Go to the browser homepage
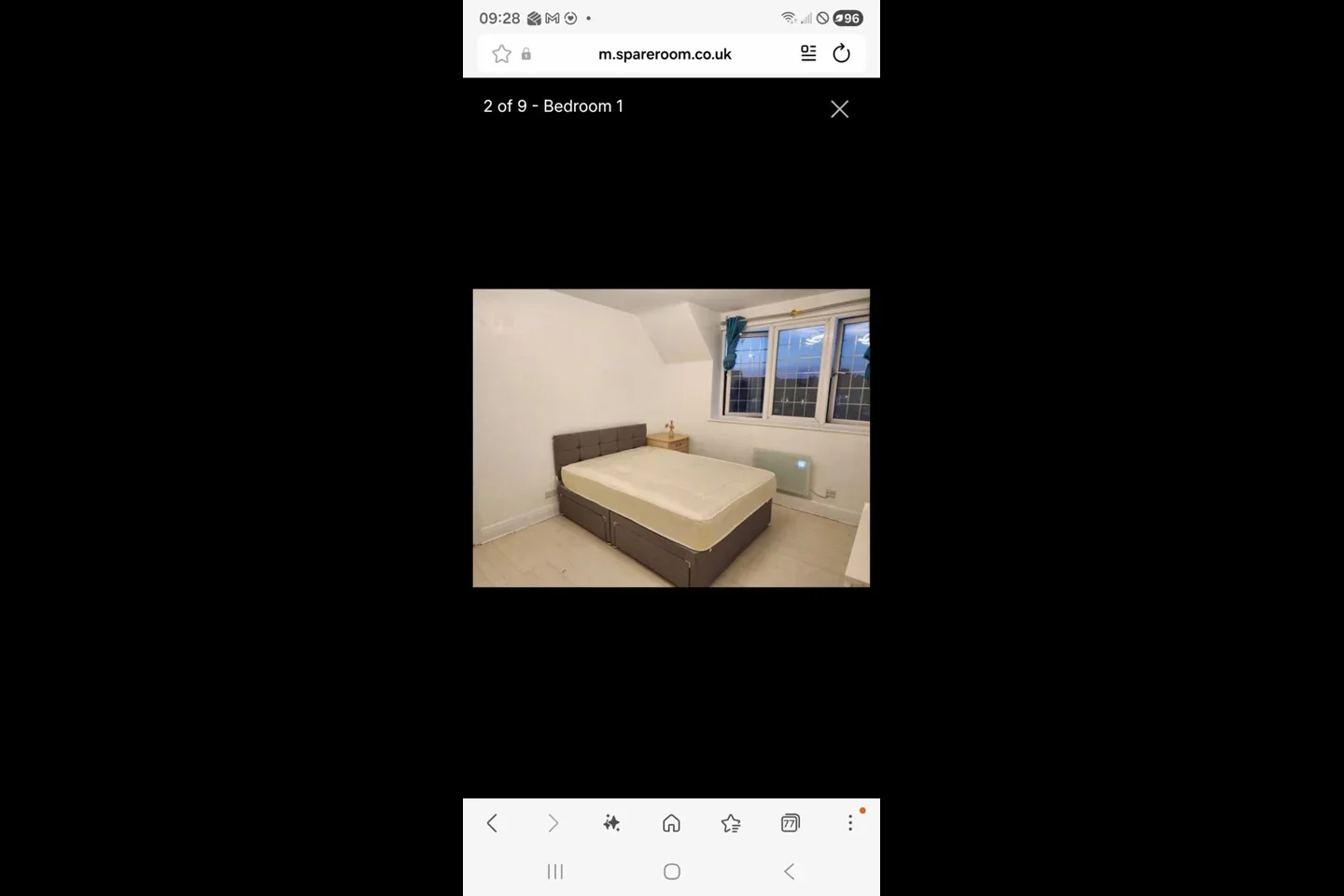Image resolution: width=1344 pixels, height=896 pixels. click(x=671, y=823)
